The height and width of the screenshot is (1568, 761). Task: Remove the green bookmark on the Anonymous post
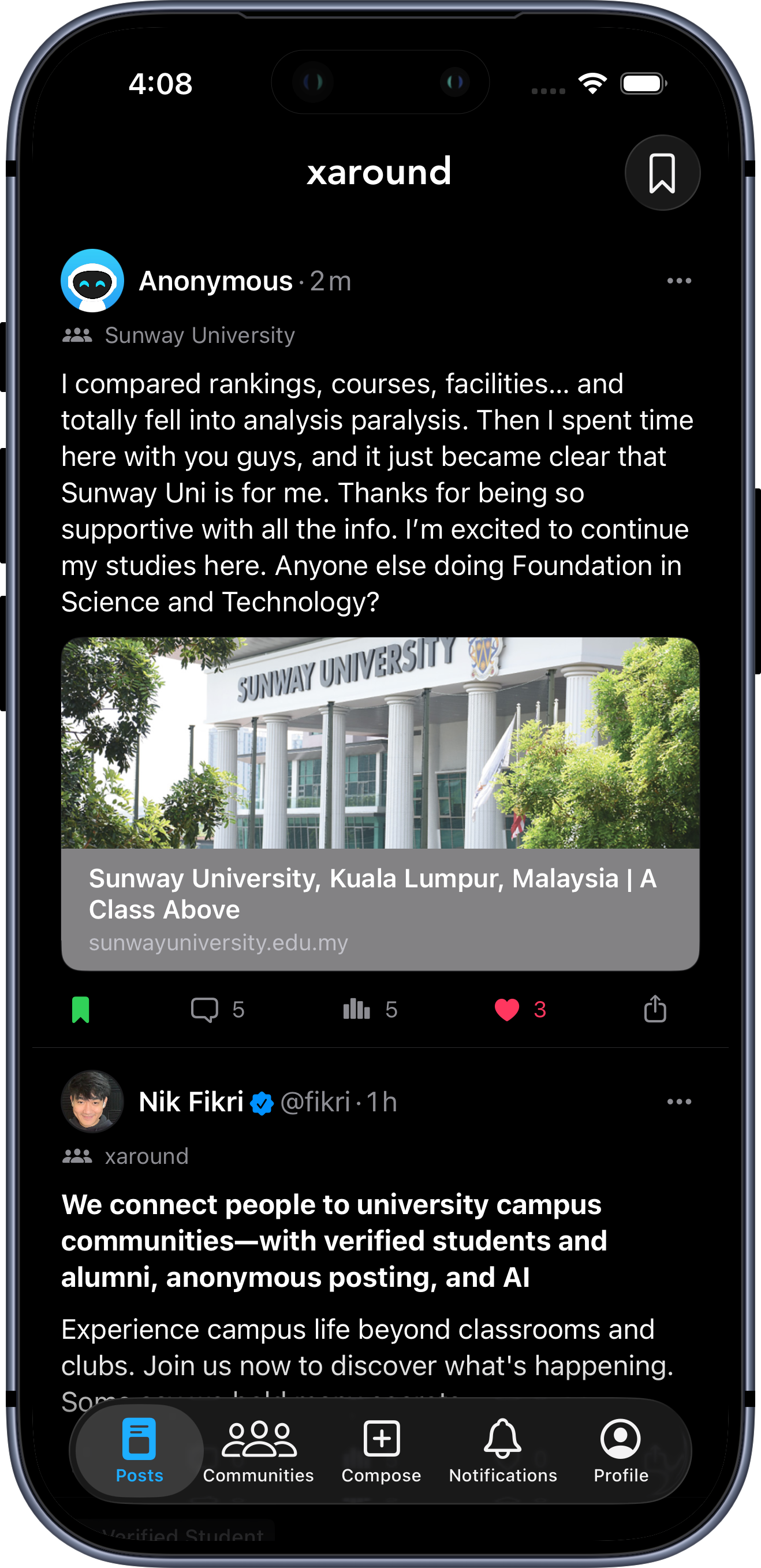click(81, 1009)
